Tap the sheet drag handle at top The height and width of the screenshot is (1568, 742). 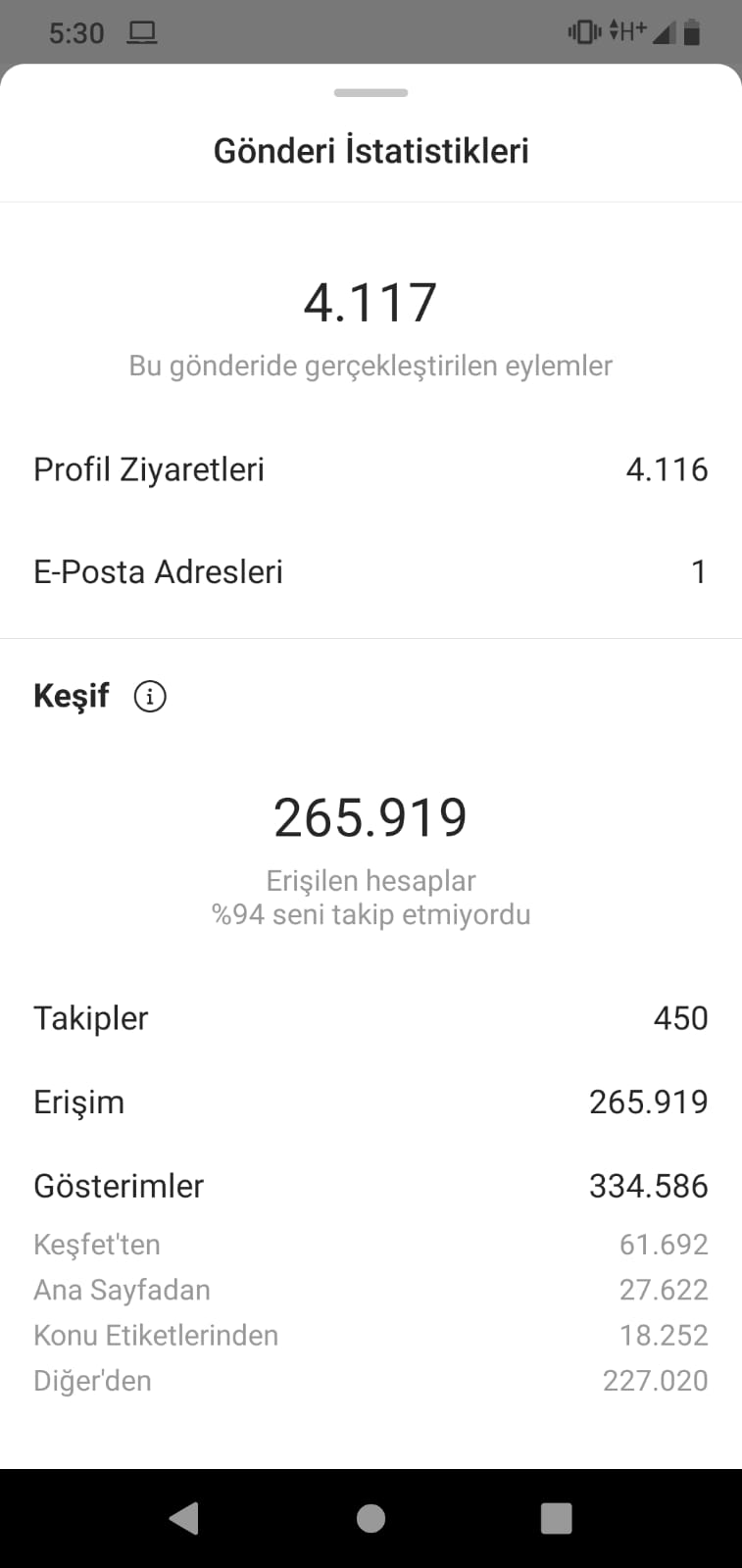pyautogui.click(x=371, y=93)
